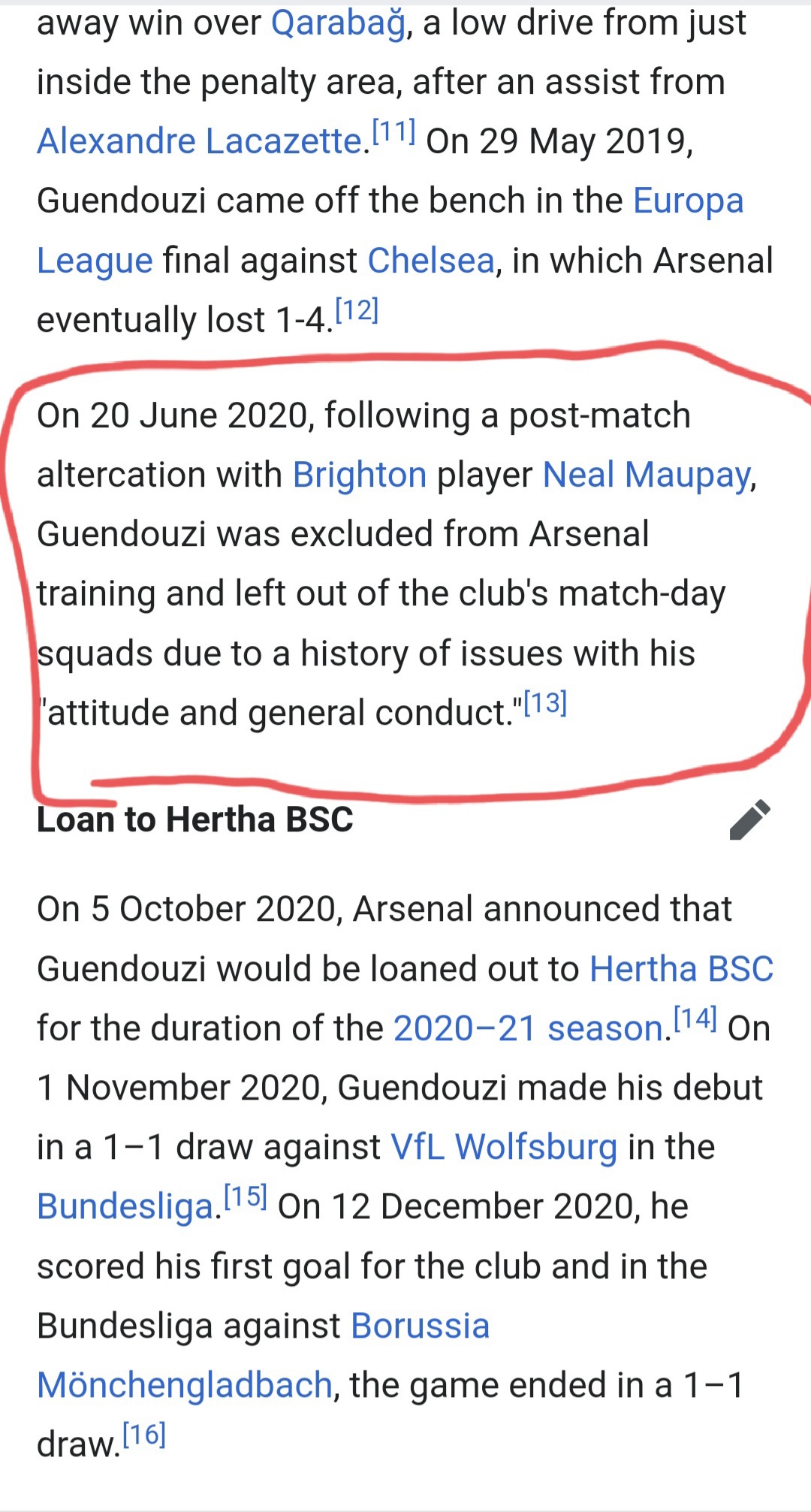View citation reference 14
Image resolution: width=811 pixels, height=1512 pixels.
695,1019
